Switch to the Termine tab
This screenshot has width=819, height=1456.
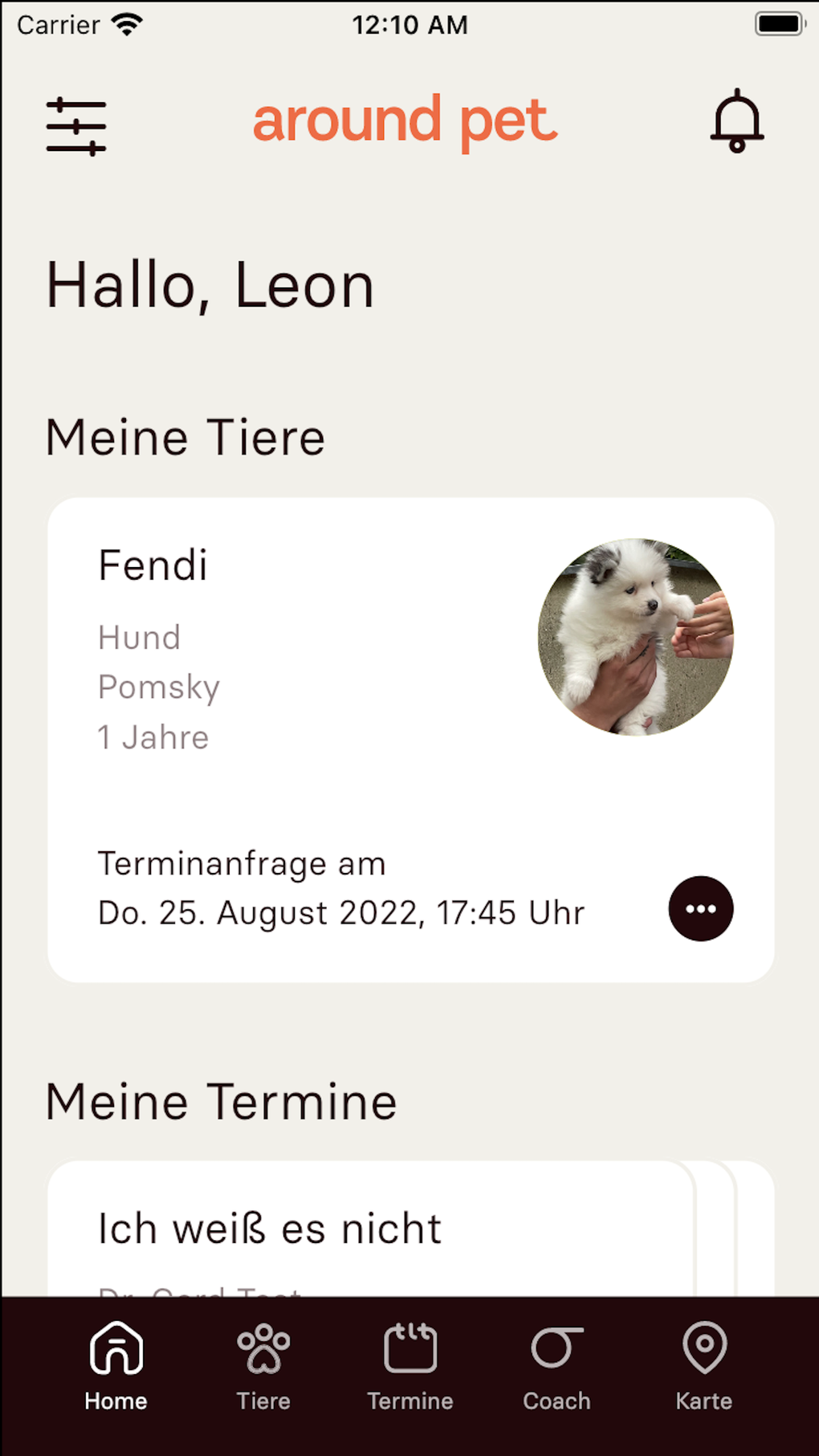coord(410,1365)
